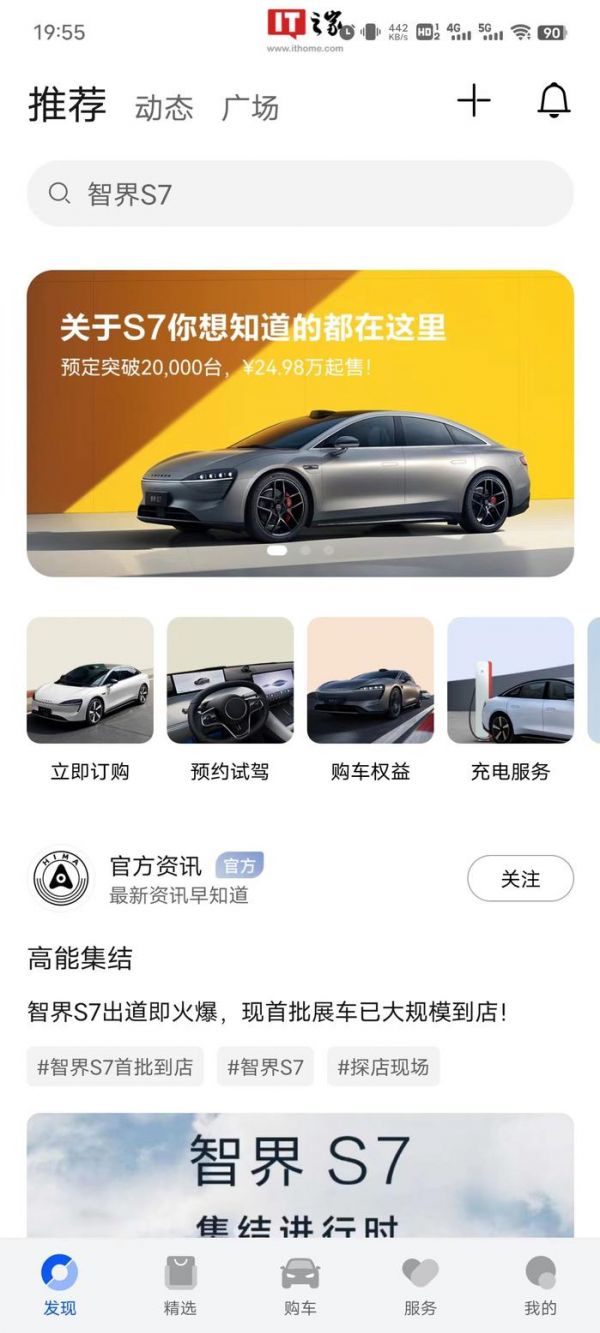This screenshot has width=600, height=1333.
Task: Switch to the 我的 bottom tab
Action: (x=540, y=1286)
